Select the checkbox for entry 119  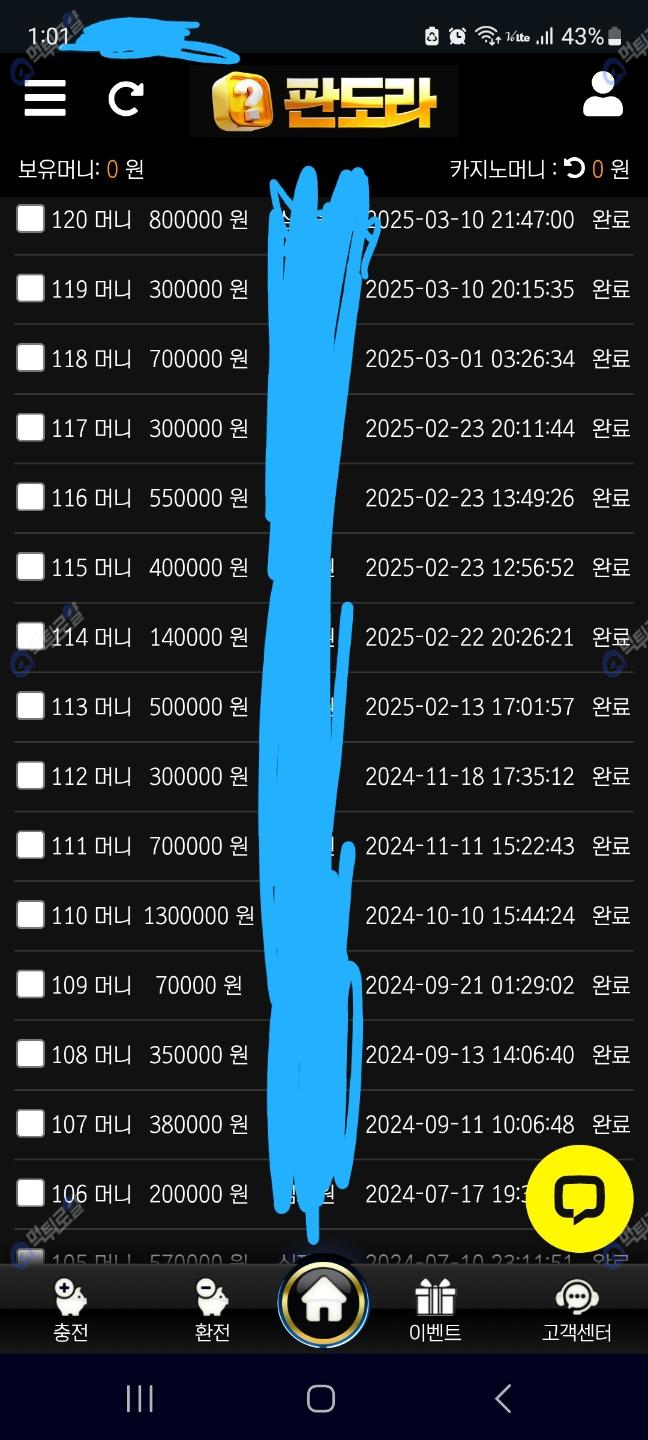pyautogui.click(x=30, y=288)
